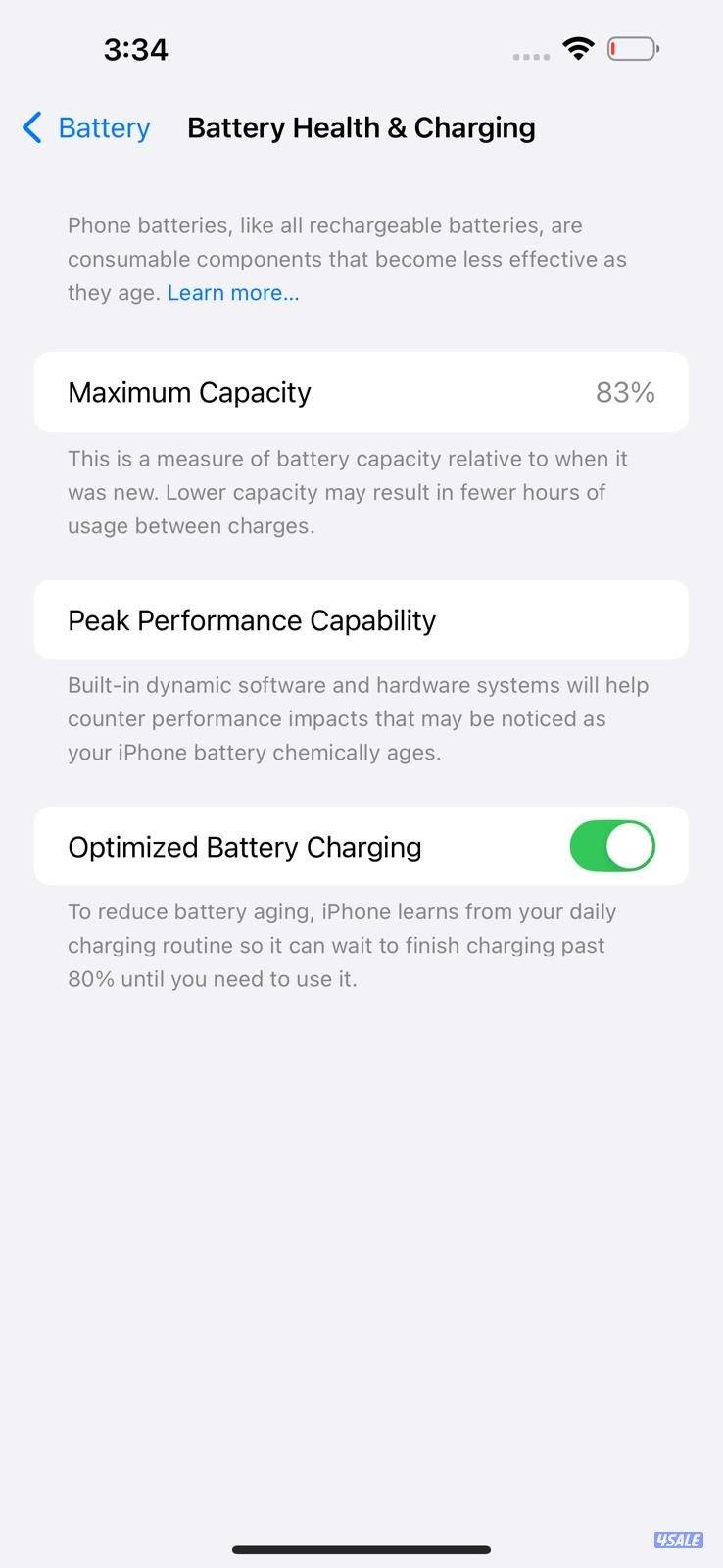This screenshot has width=723, height=1568.
Task: Tap the Battery Health & Charging title
Action: coord(361,127)
